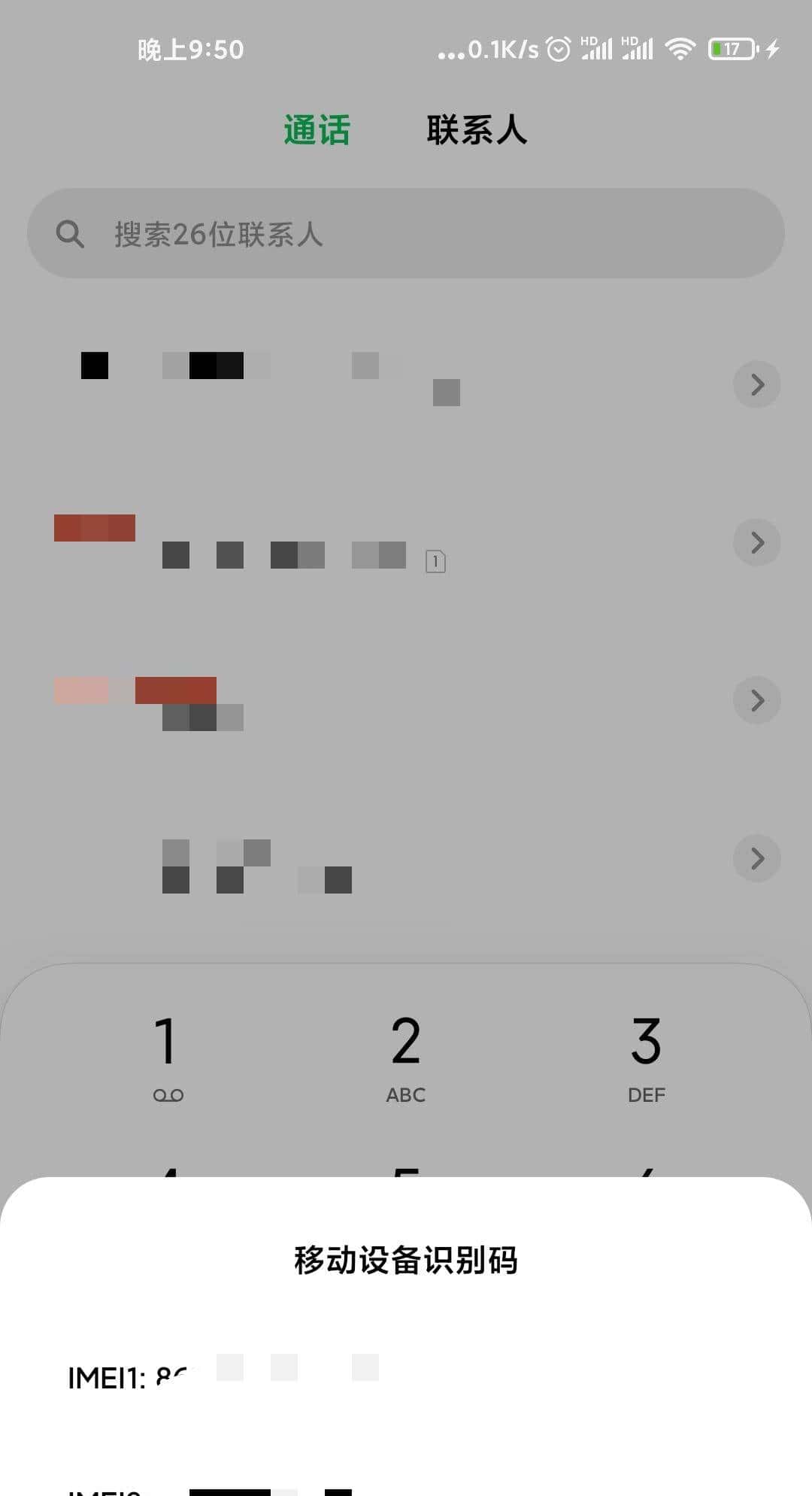
Task: Open the 搜索26位联系人 search box
Action: click(406, 234)
